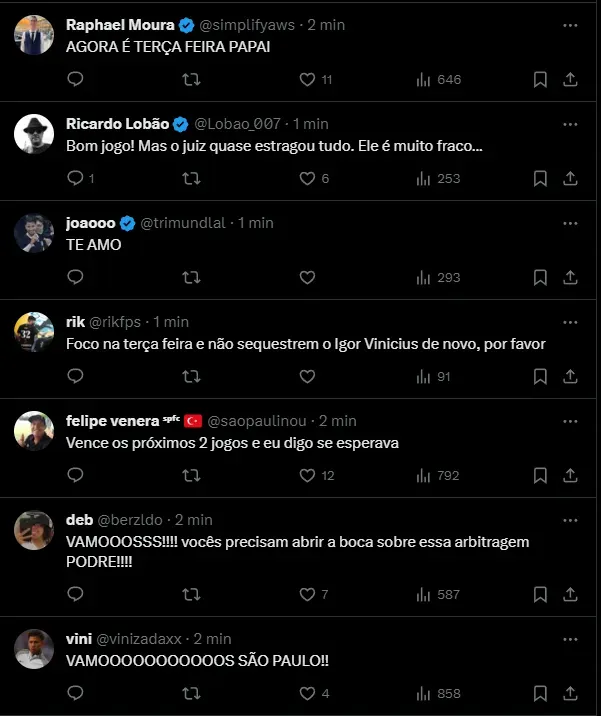Reply to rik's tweet

tap(75, 376)
